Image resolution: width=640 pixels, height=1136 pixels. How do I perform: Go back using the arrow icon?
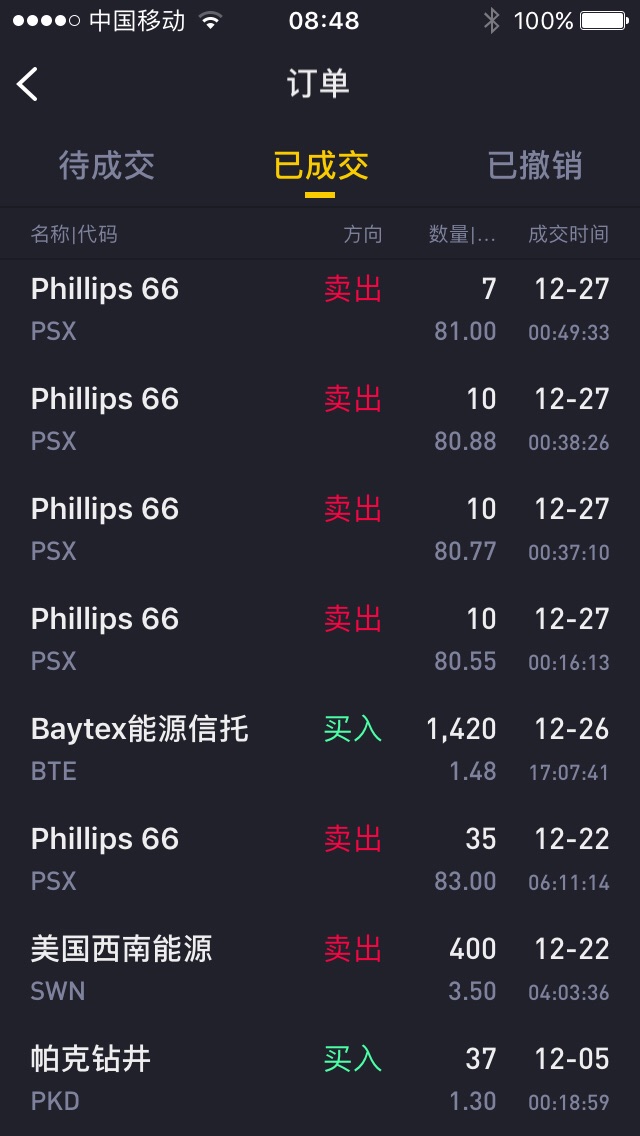pos(28,84)
